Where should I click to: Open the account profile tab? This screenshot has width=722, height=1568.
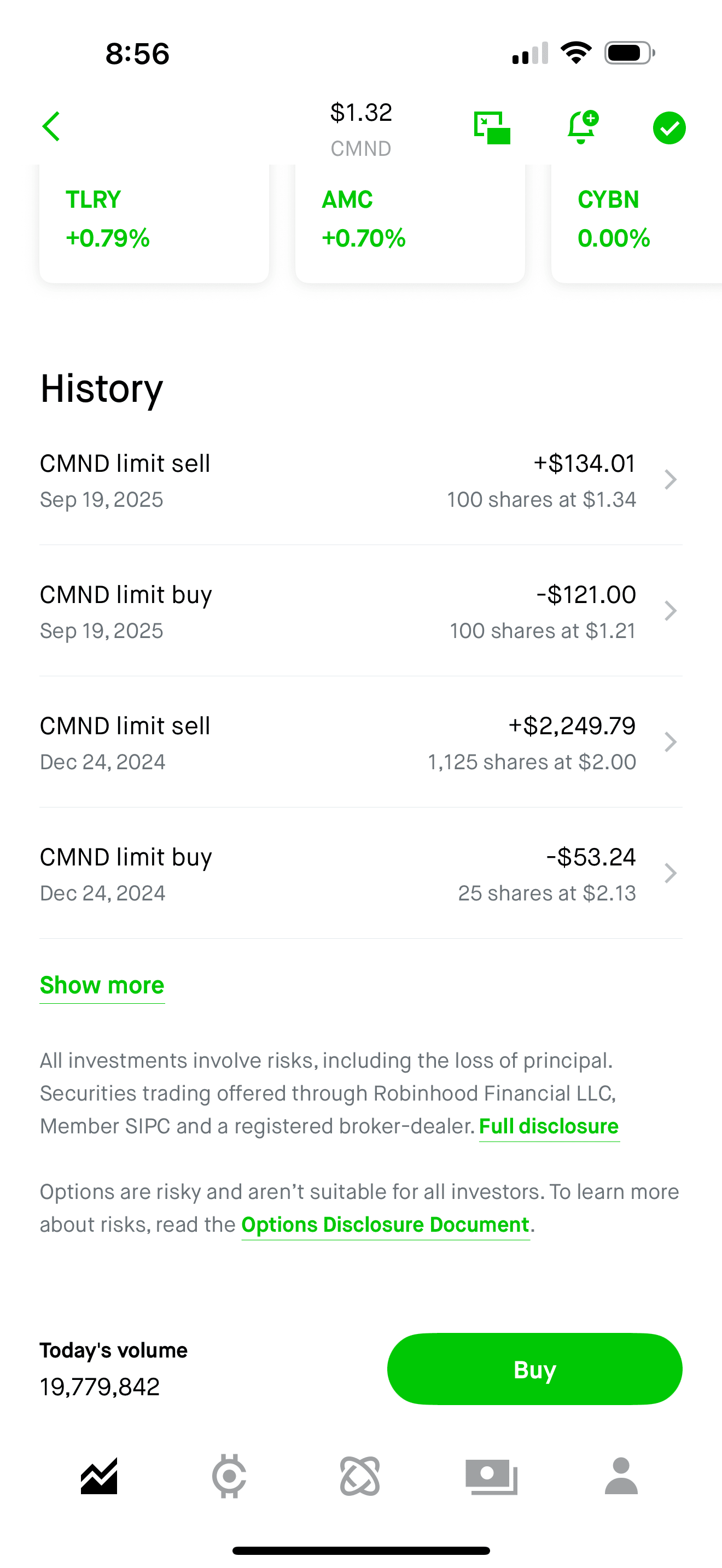[x=621, y=1476]
